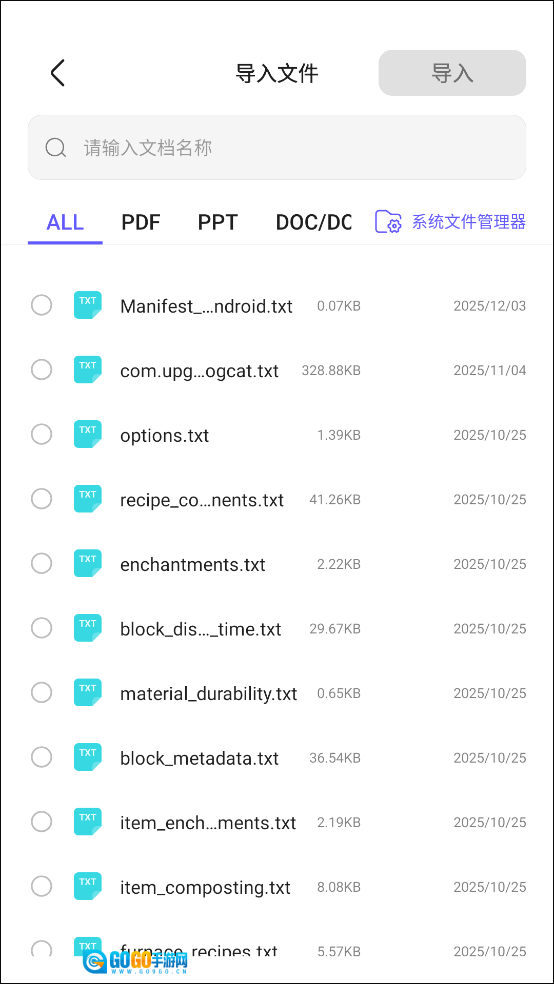554x984 pixels.
Task: Tap the 导入 import button
Action: (452, 73)
